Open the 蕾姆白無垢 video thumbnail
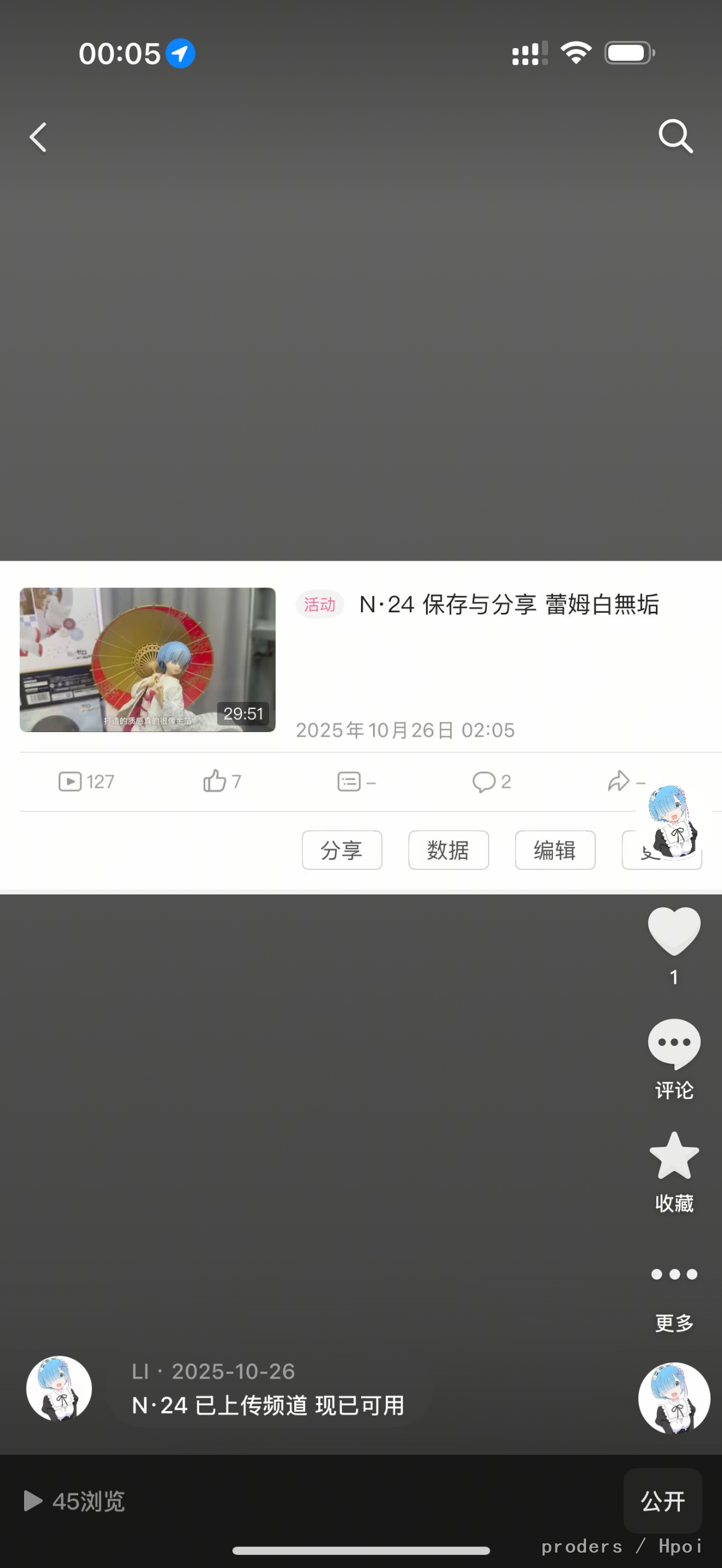 147,659
